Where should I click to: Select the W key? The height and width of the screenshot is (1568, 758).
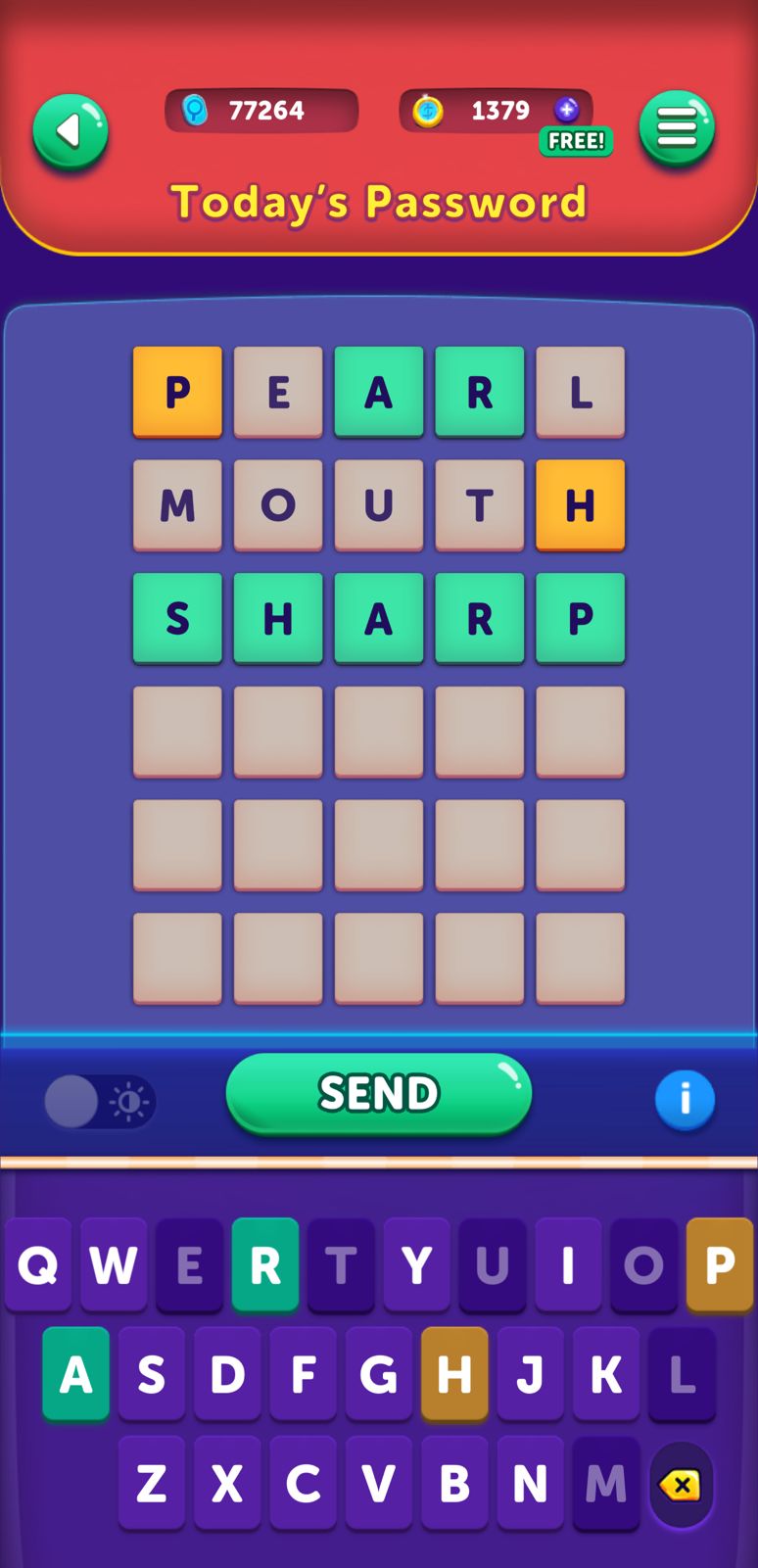114,1265
